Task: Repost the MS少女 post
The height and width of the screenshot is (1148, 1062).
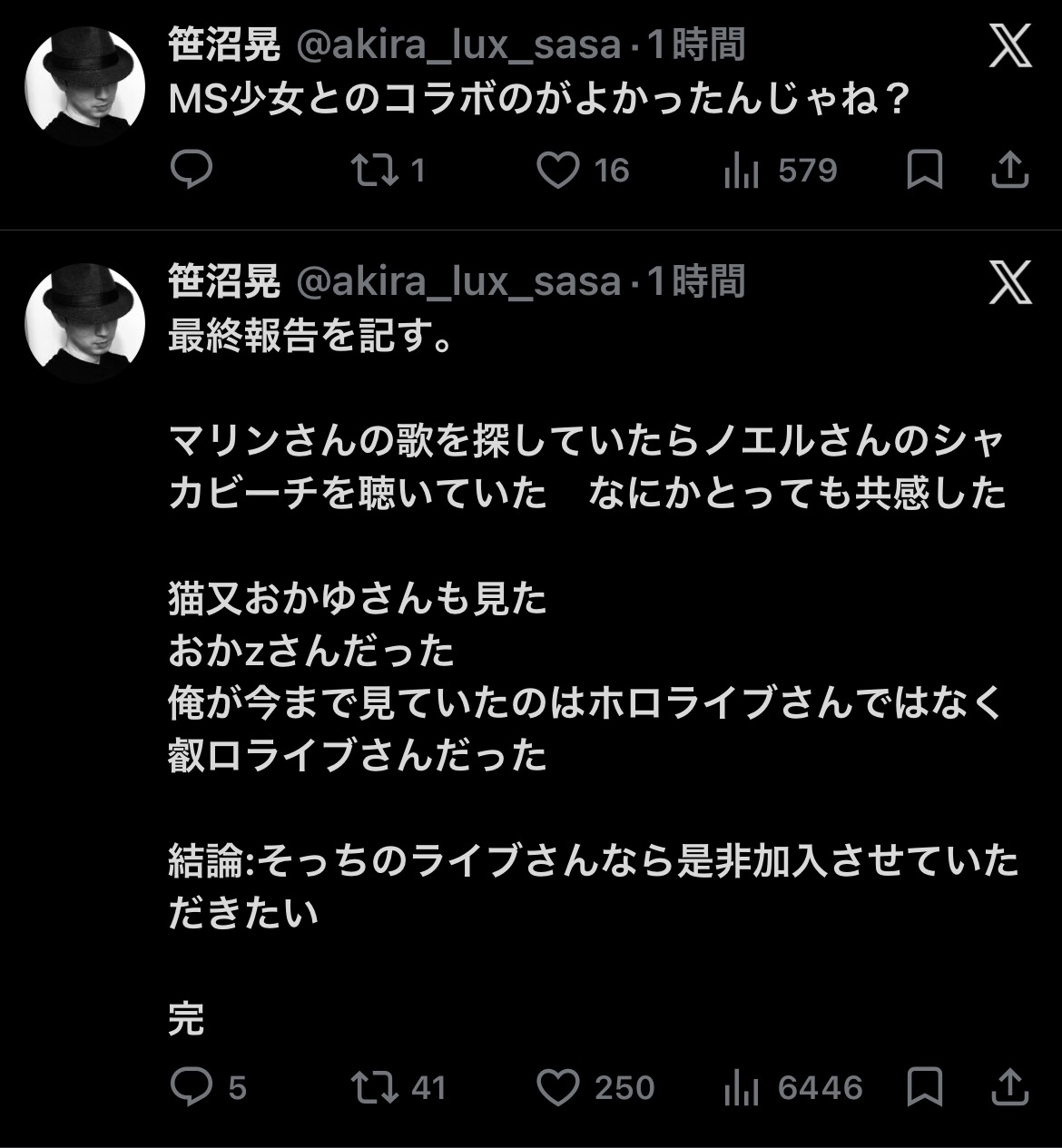Action: pyautogui.click(x=376, y=170)
